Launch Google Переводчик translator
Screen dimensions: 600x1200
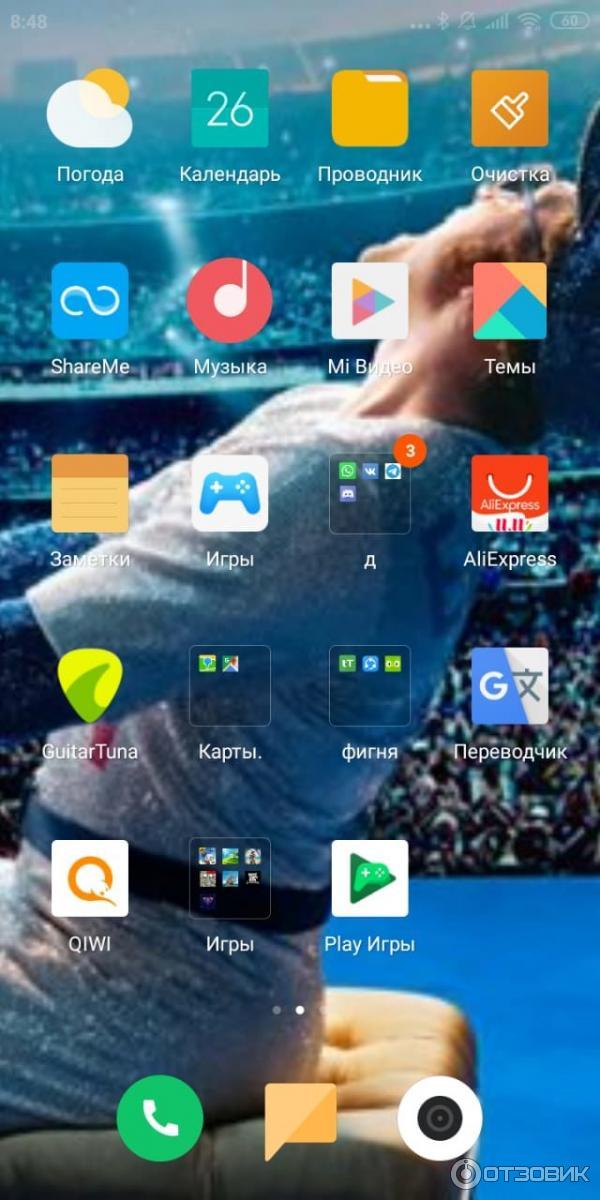pyautogui.click(x=510, y=686)
